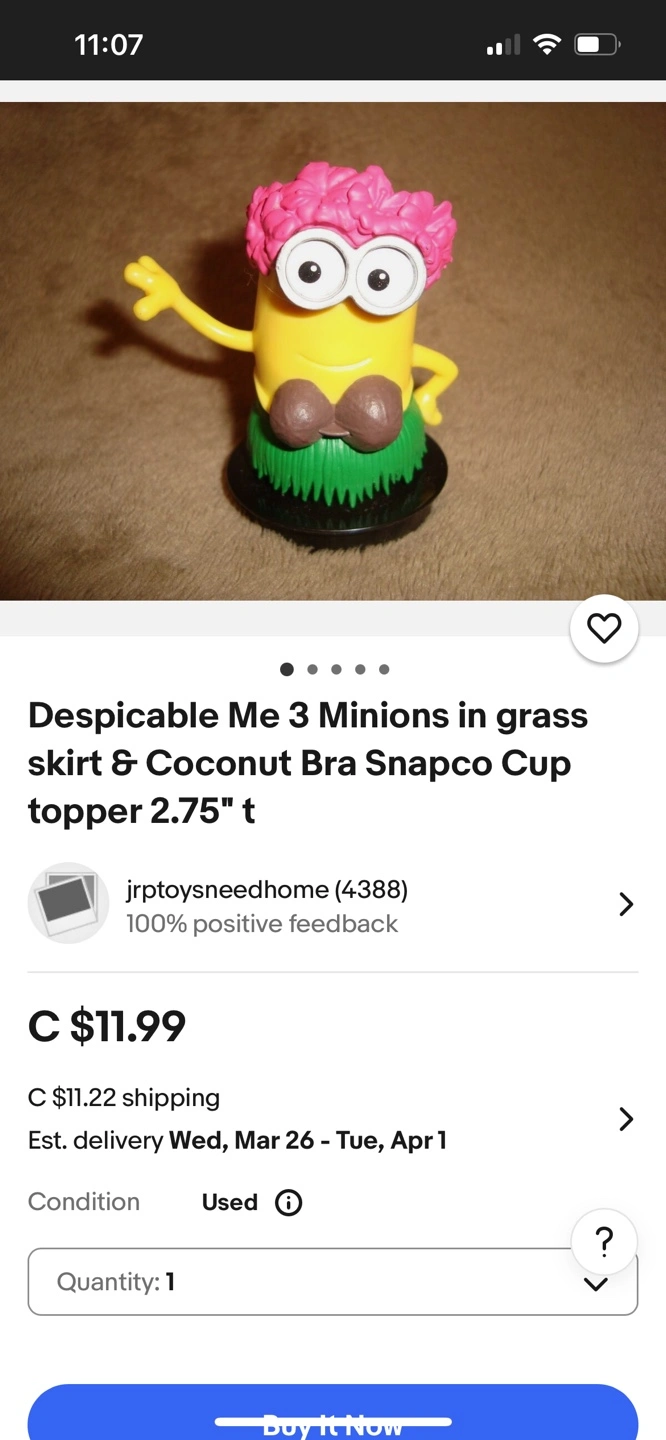This screenshot has height=1440, width=666.
Task: Open the Minions cup topper product photo
Action: [x=333, y=351]
